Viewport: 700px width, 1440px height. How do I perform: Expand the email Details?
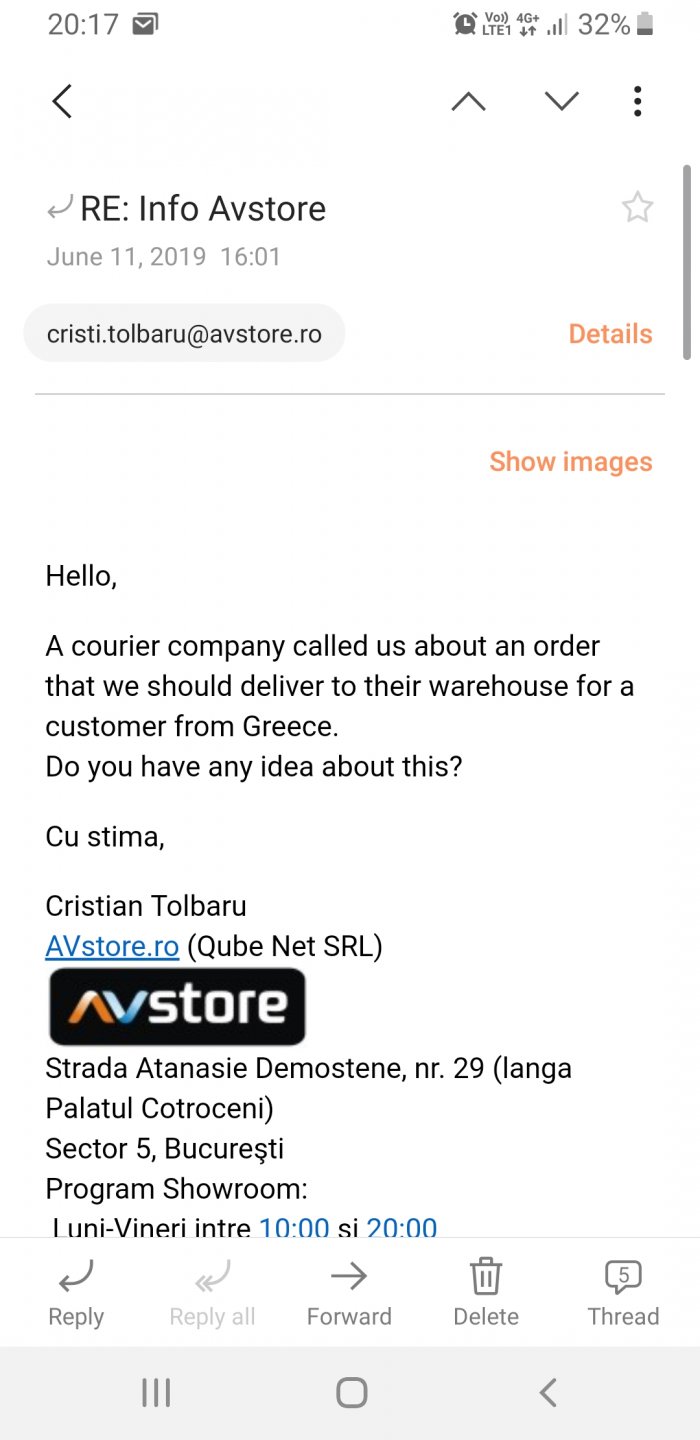pyautogui.click(x=610, y=333)
